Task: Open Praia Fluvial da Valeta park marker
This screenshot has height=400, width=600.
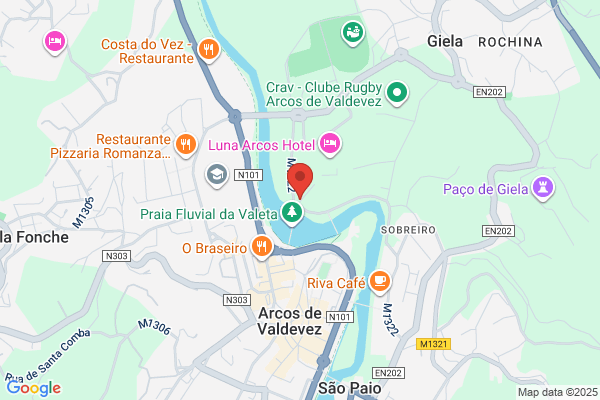Action: point(292,213)
